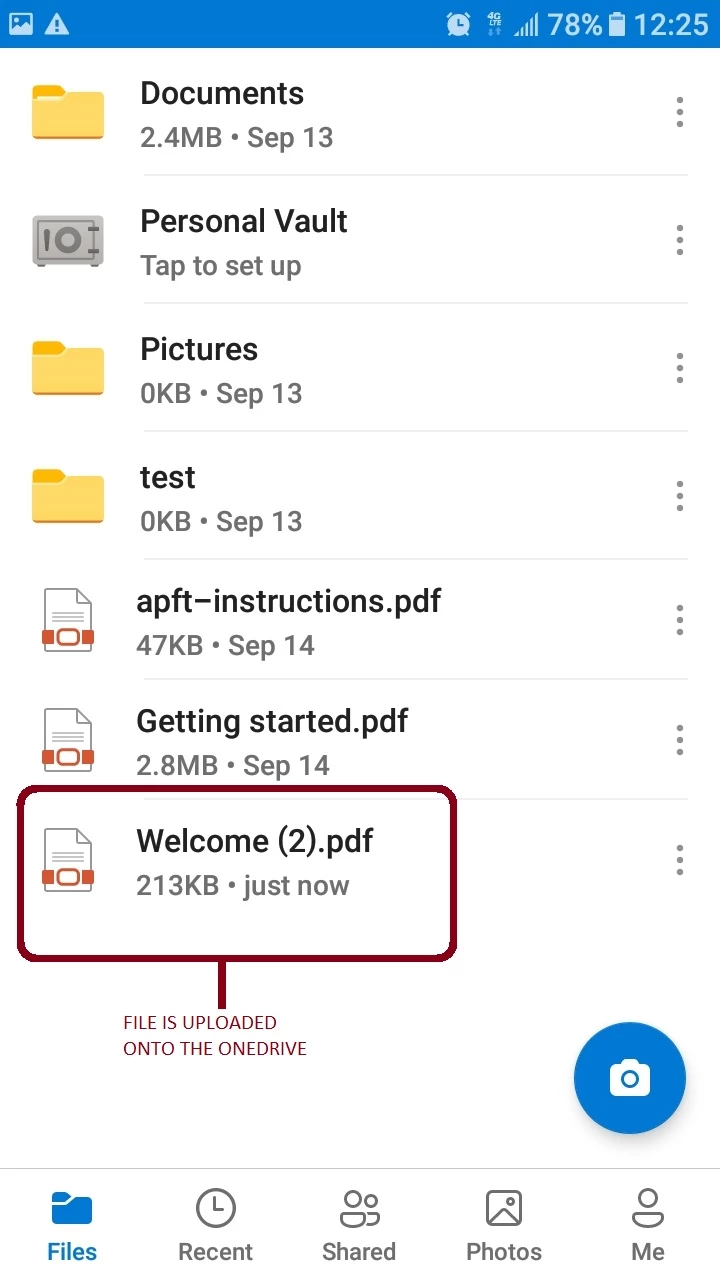Set up the Personal Vault
The height and width of the screenshot is (1280, 720).
244,241
